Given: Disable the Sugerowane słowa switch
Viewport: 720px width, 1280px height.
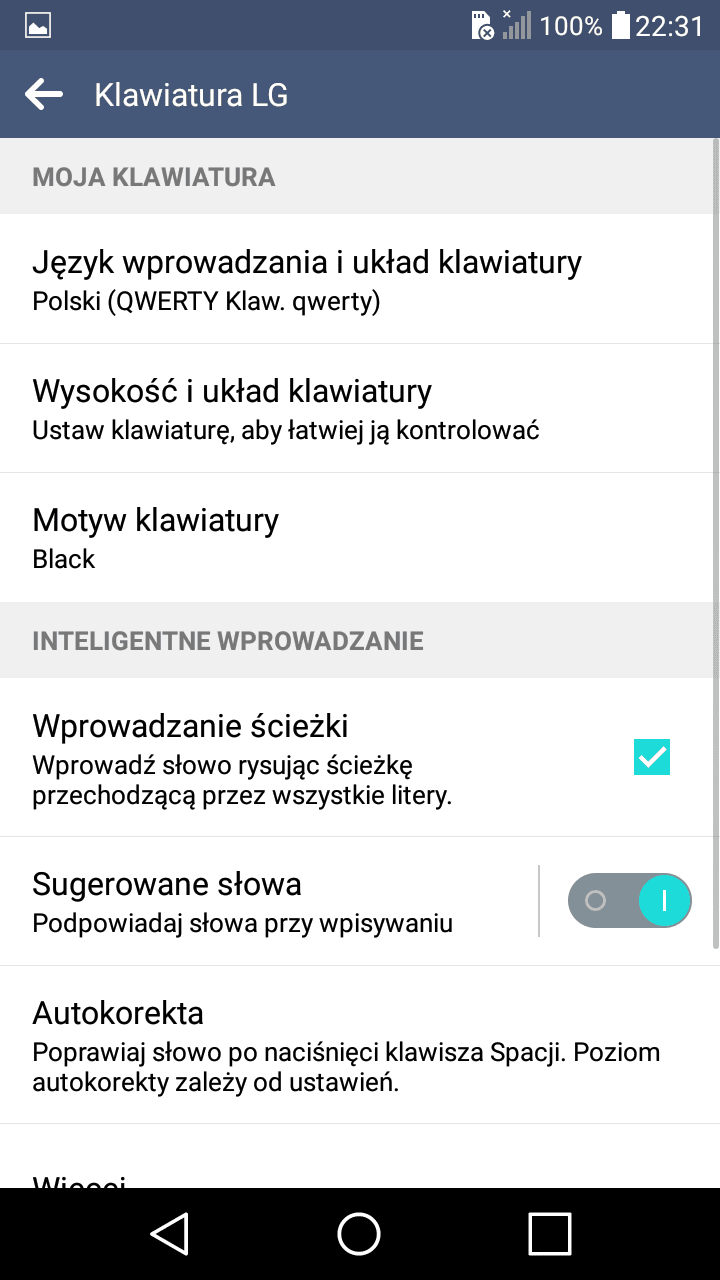Looking at the screenshot, I should pos(629,901).
